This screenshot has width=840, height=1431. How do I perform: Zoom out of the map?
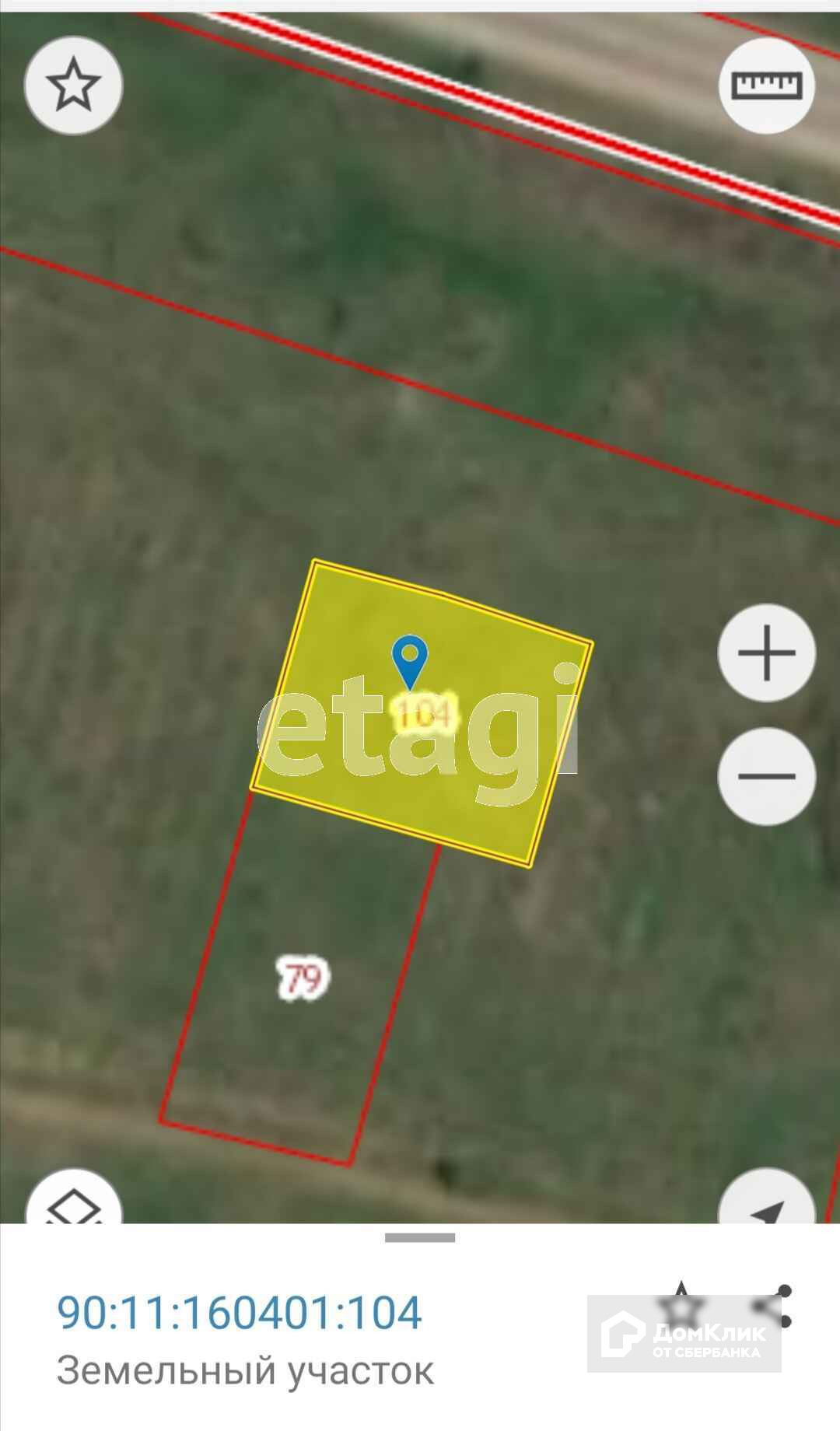[x=766, y=775]
